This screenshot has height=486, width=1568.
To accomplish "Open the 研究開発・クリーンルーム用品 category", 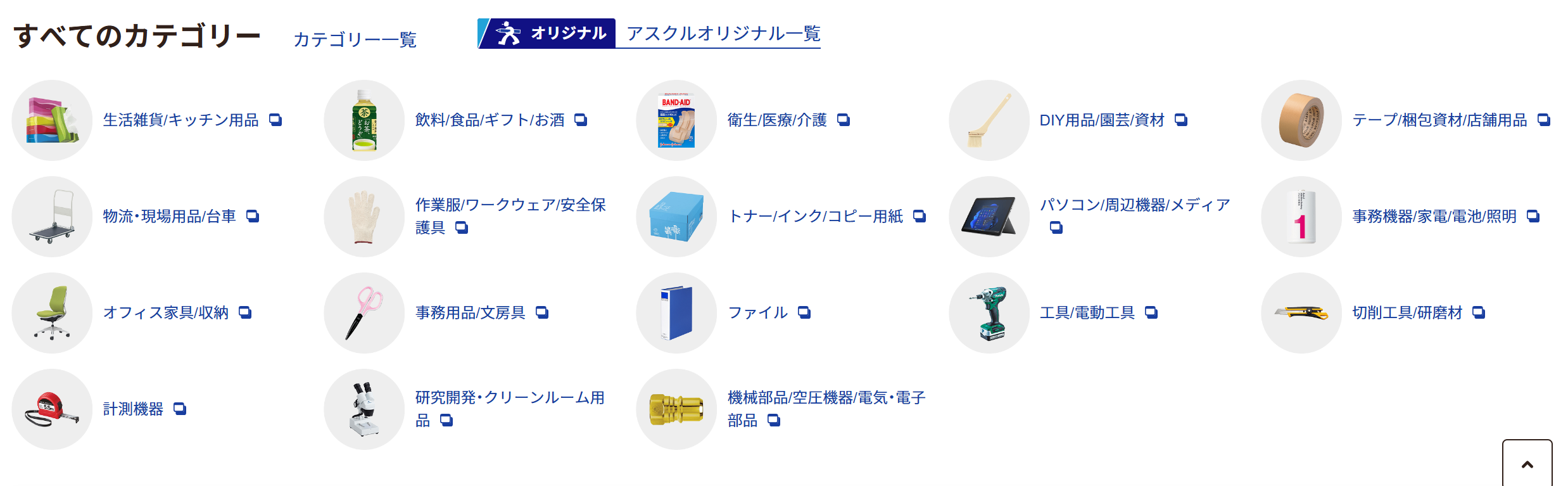I will (x=510, y=398).
